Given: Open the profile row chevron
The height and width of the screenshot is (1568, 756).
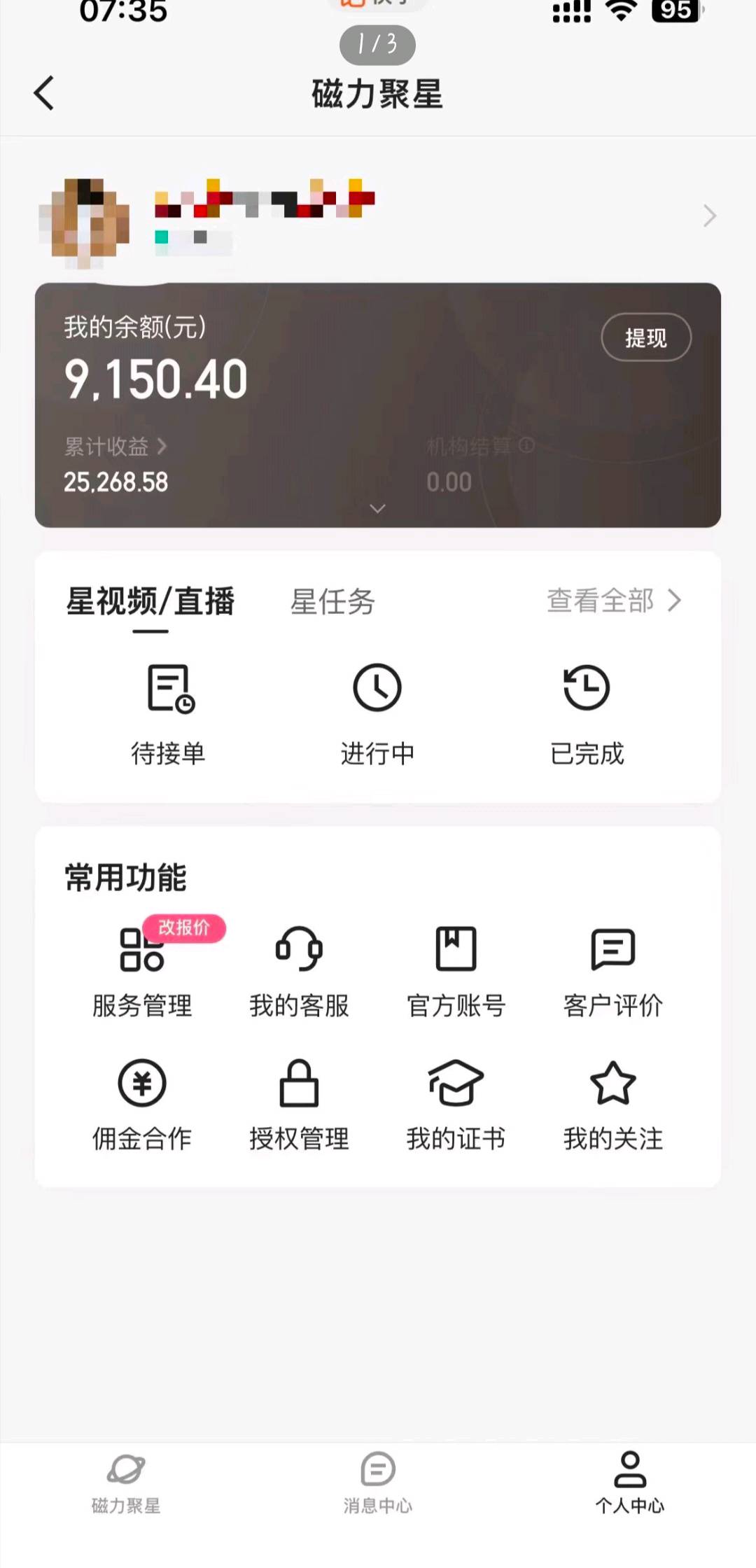Looking at the screenshot, I should [x=710, y=216].
